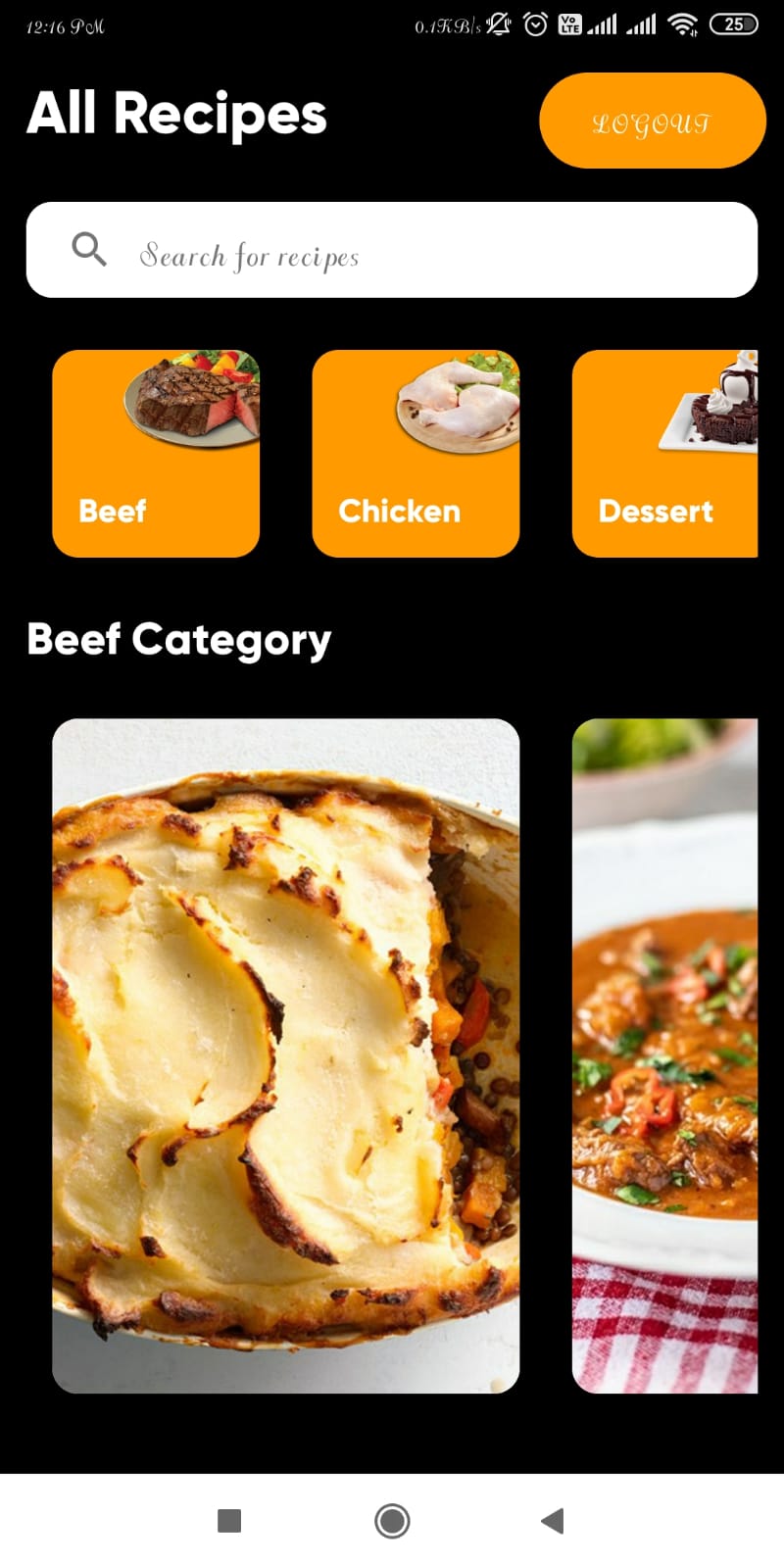Open the Beef category card
The image size is (784, 1568).
pyautogui.click(x=155, y=453)
